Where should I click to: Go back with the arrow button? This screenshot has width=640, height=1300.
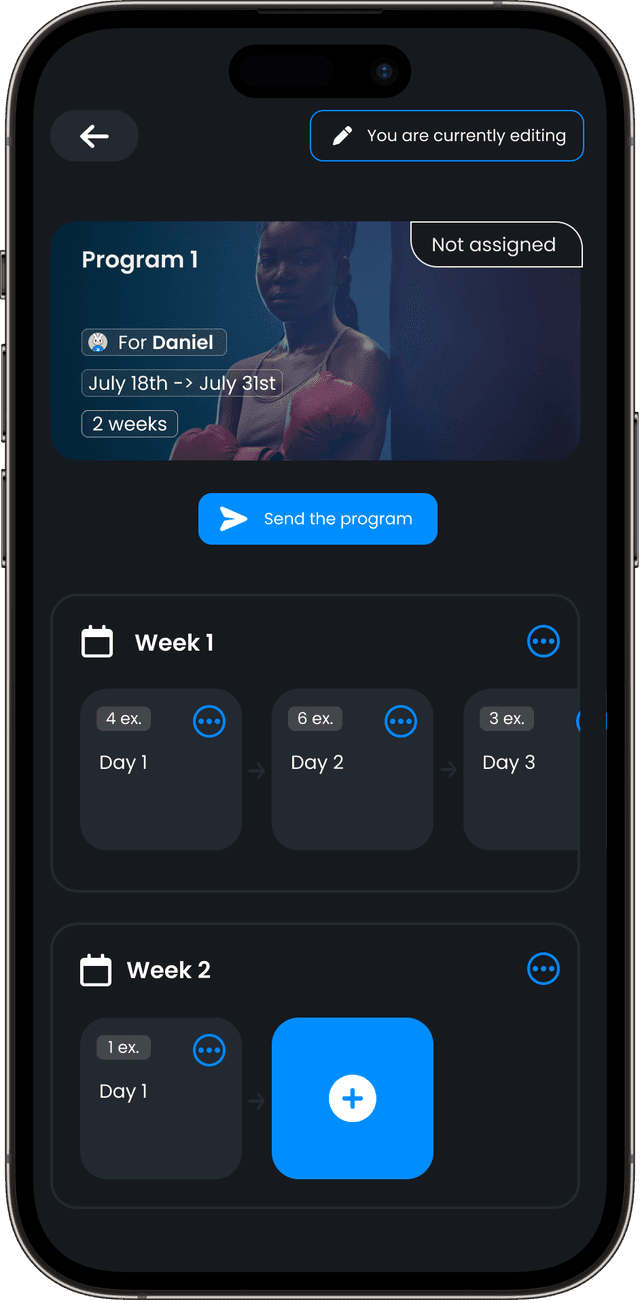(x=94, y=136)
